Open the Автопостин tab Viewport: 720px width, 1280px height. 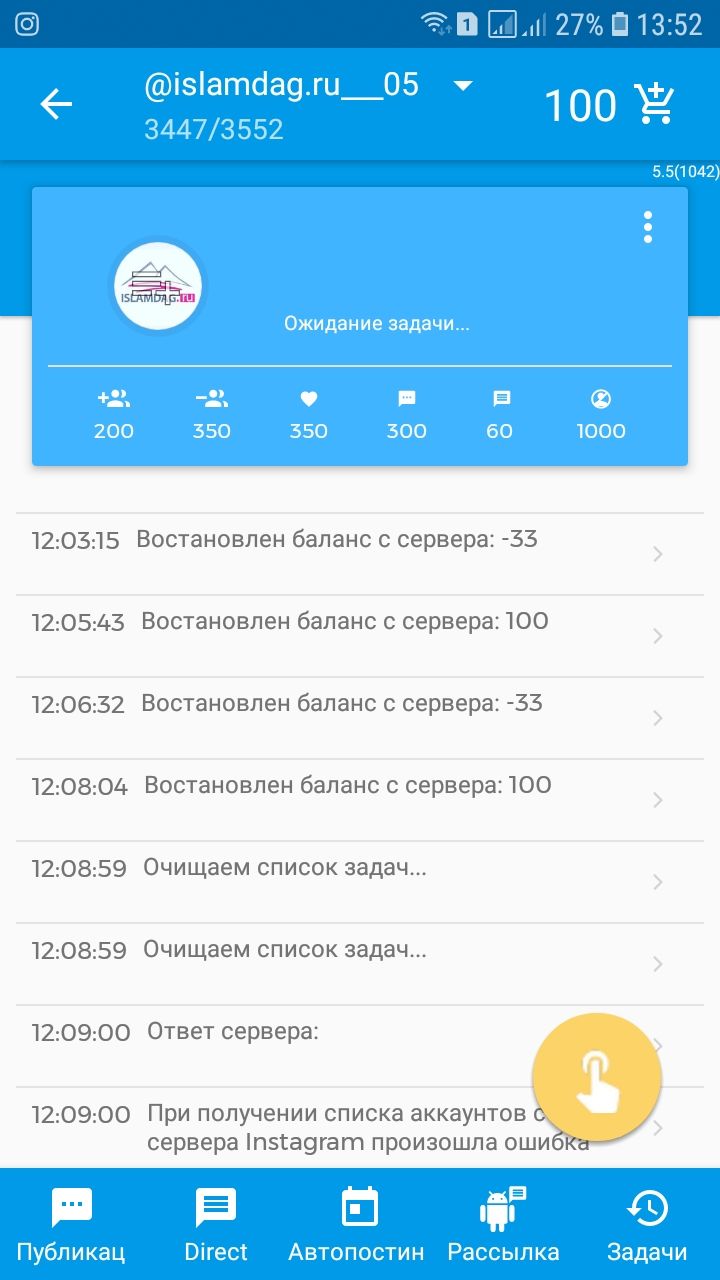pos(357,1224)
